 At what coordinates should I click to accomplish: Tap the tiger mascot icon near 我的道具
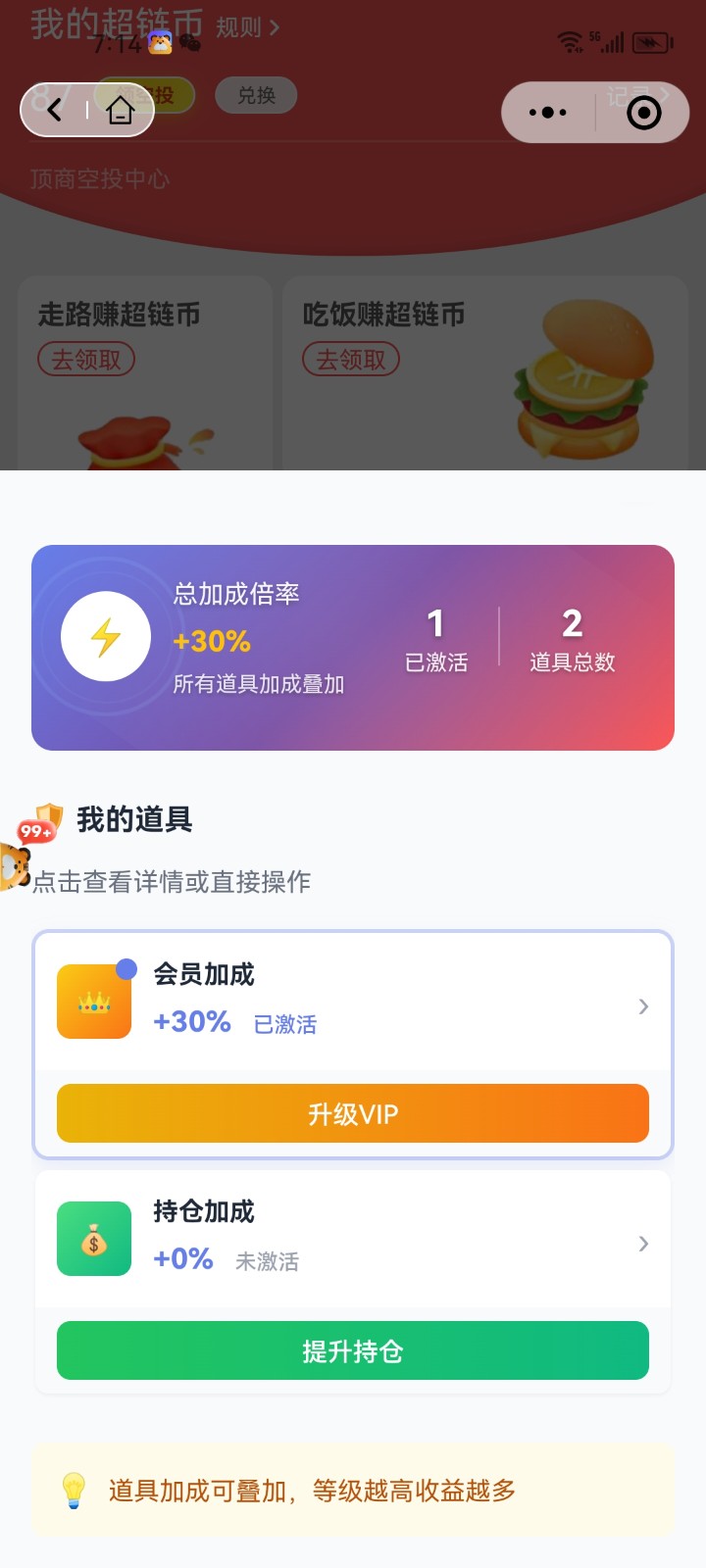coord(14,868)
